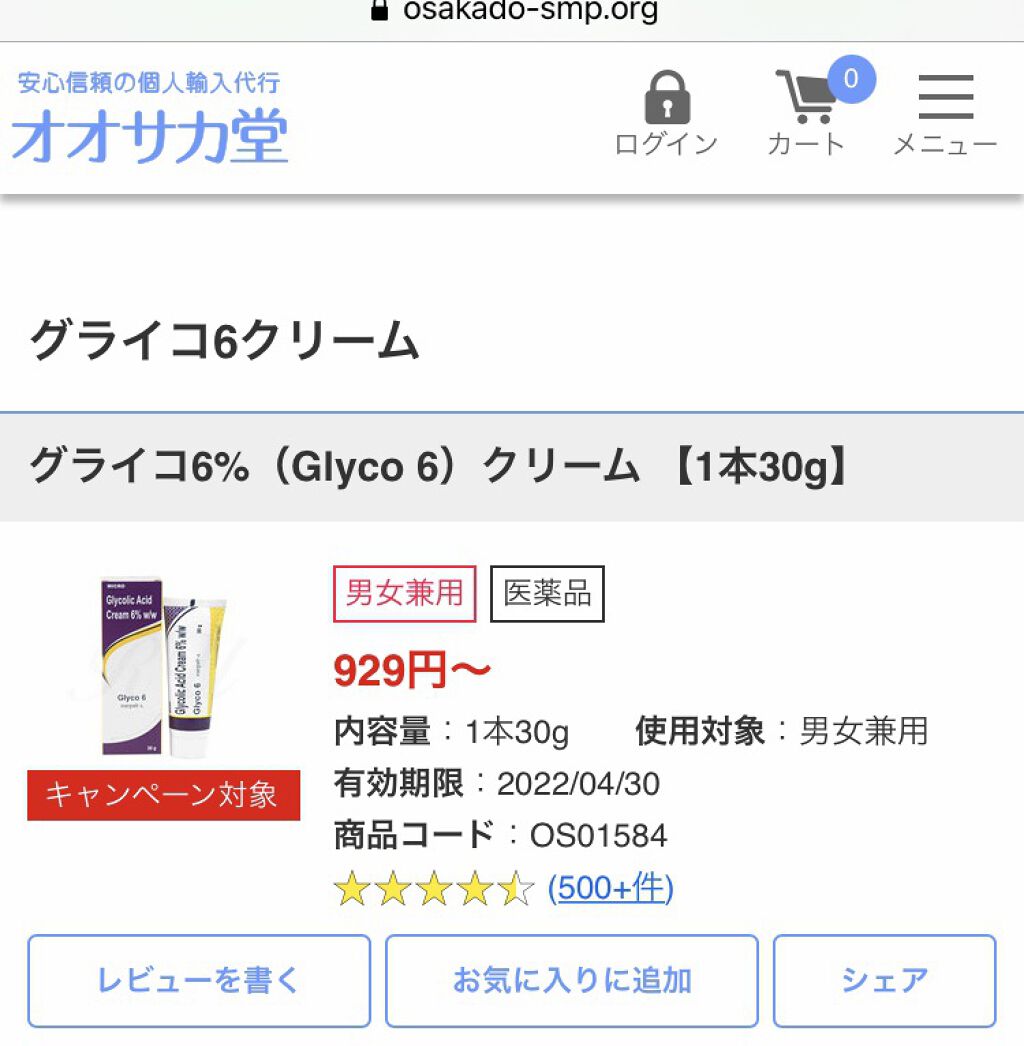
Task: Tap the オオサカ堂 site logo
Action: pos(150,119)
